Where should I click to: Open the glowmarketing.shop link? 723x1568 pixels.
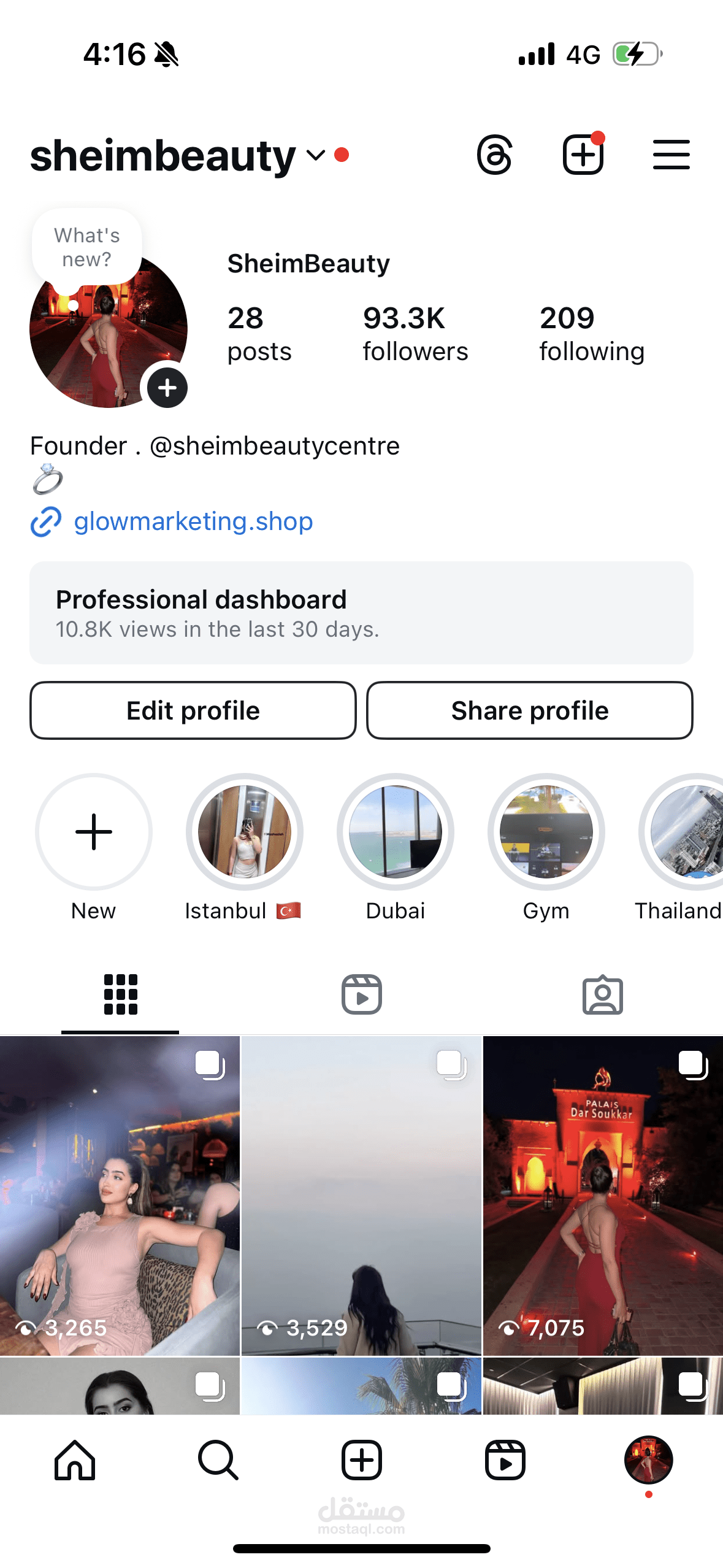[x=193, y=521]
